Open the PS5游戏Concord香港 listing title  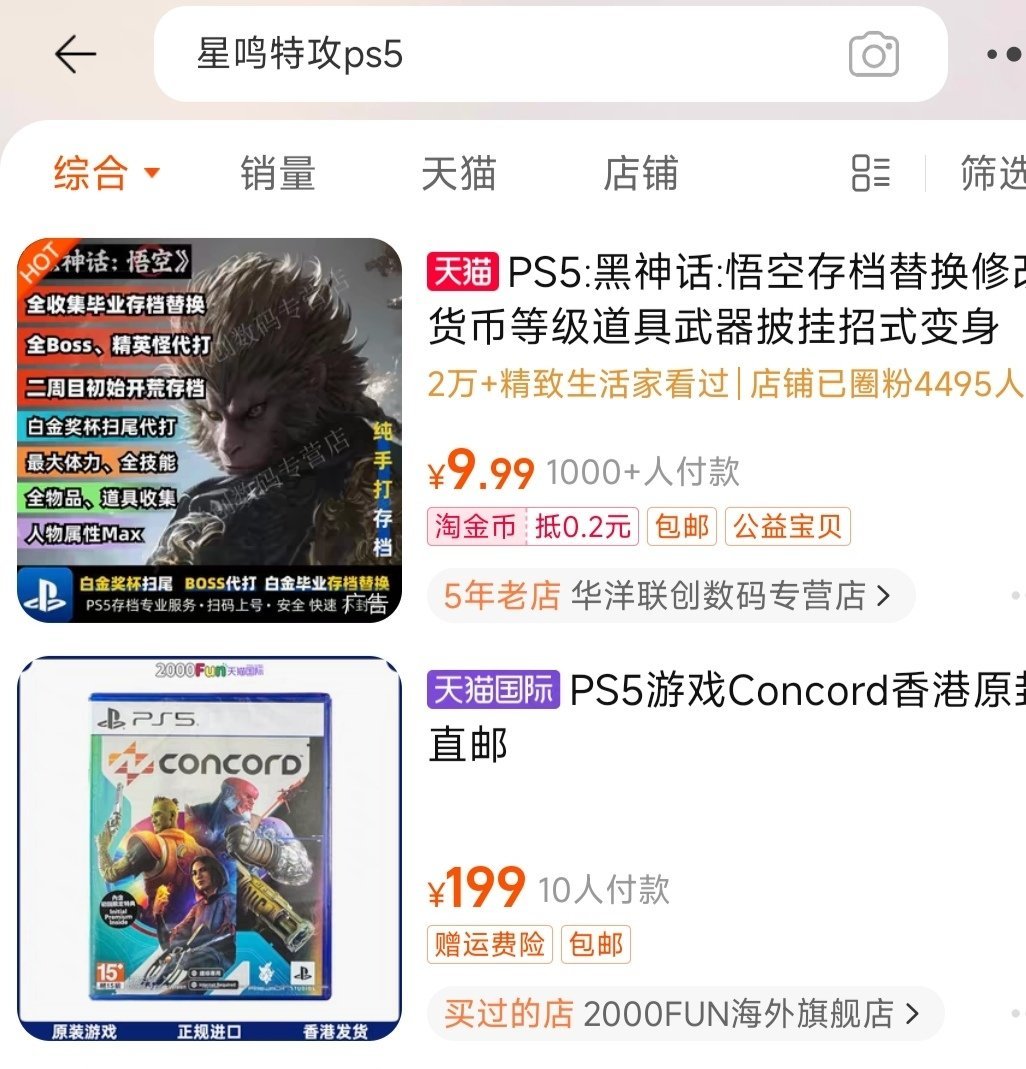pos(724,716)
